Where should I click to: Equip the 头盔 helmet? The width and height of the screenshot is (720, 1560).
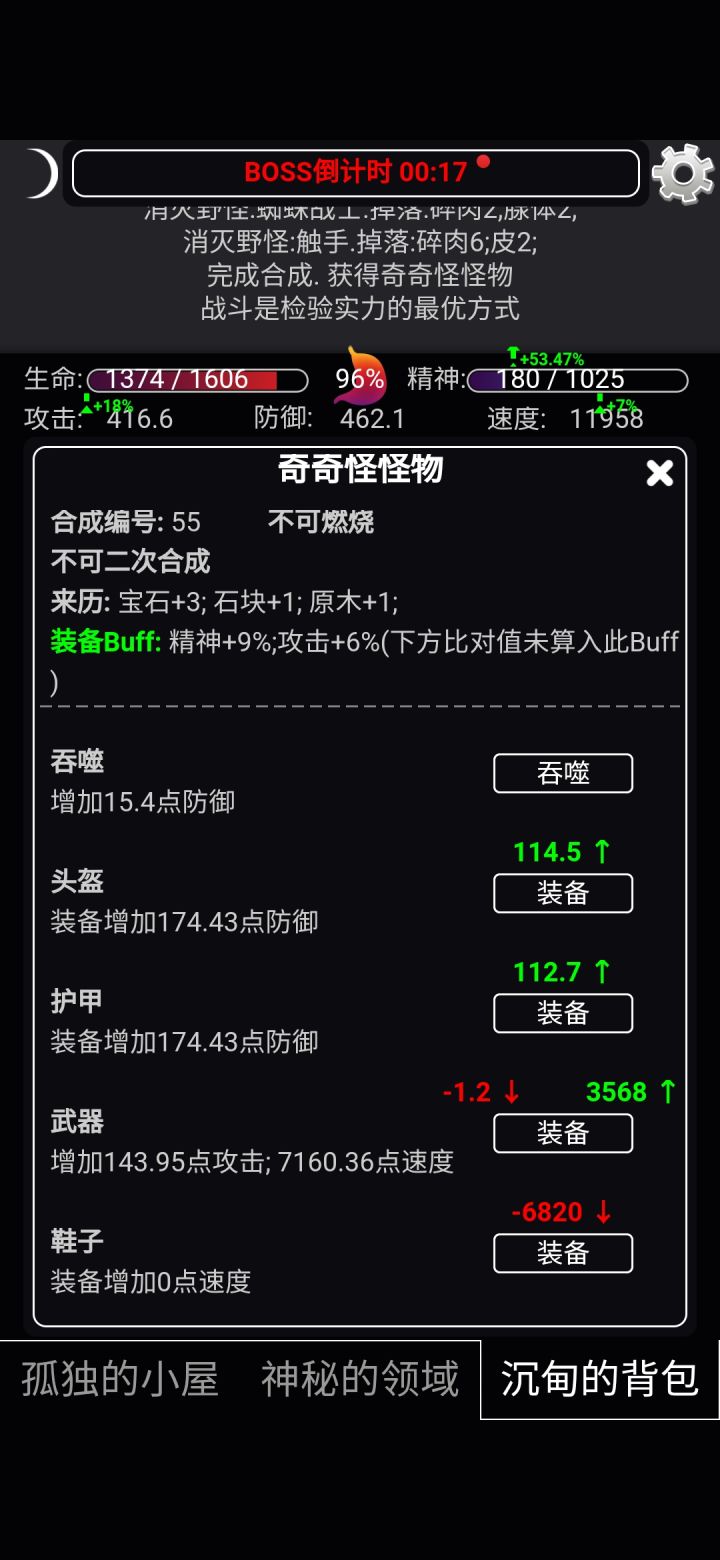click(562, 893)
